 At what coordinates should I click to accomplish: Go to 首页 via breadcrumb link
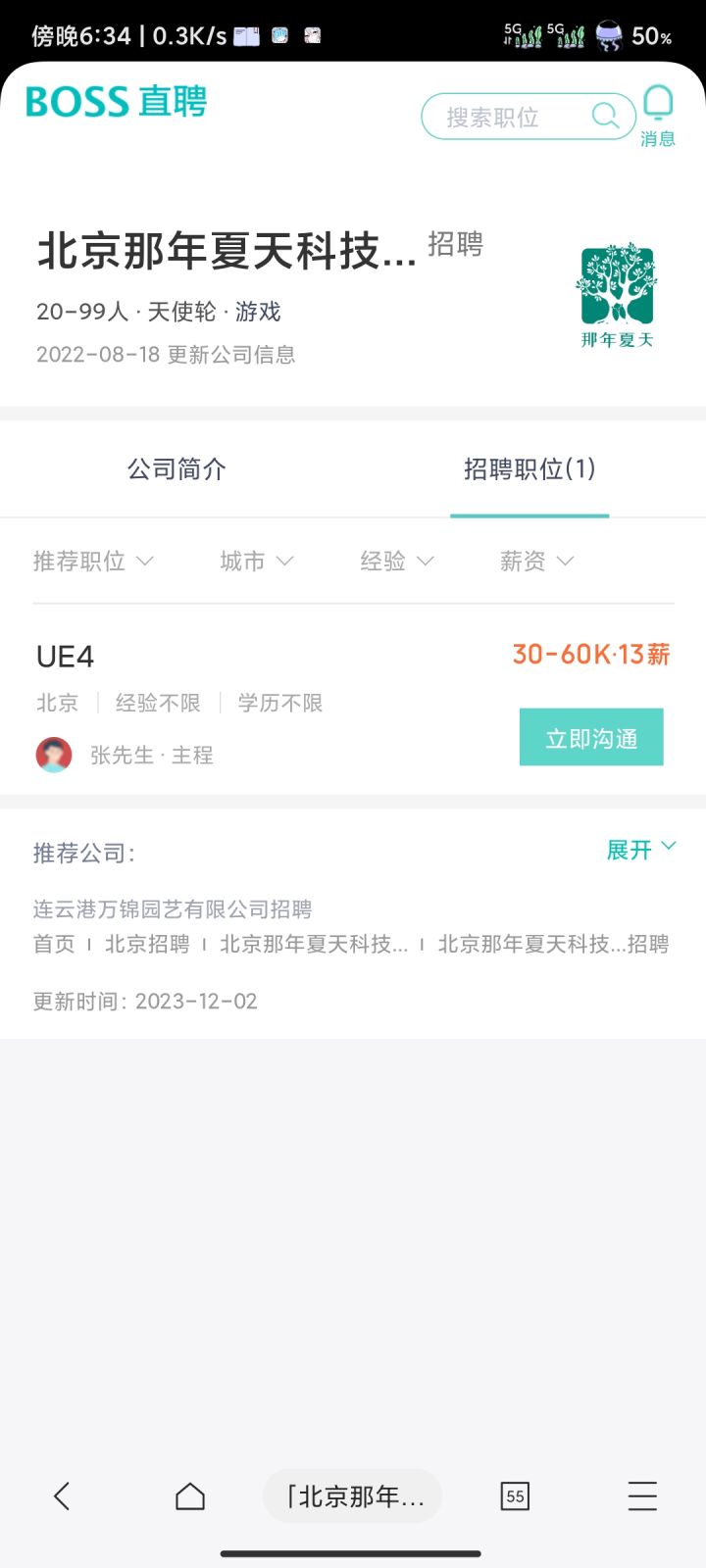pos(54,944)
